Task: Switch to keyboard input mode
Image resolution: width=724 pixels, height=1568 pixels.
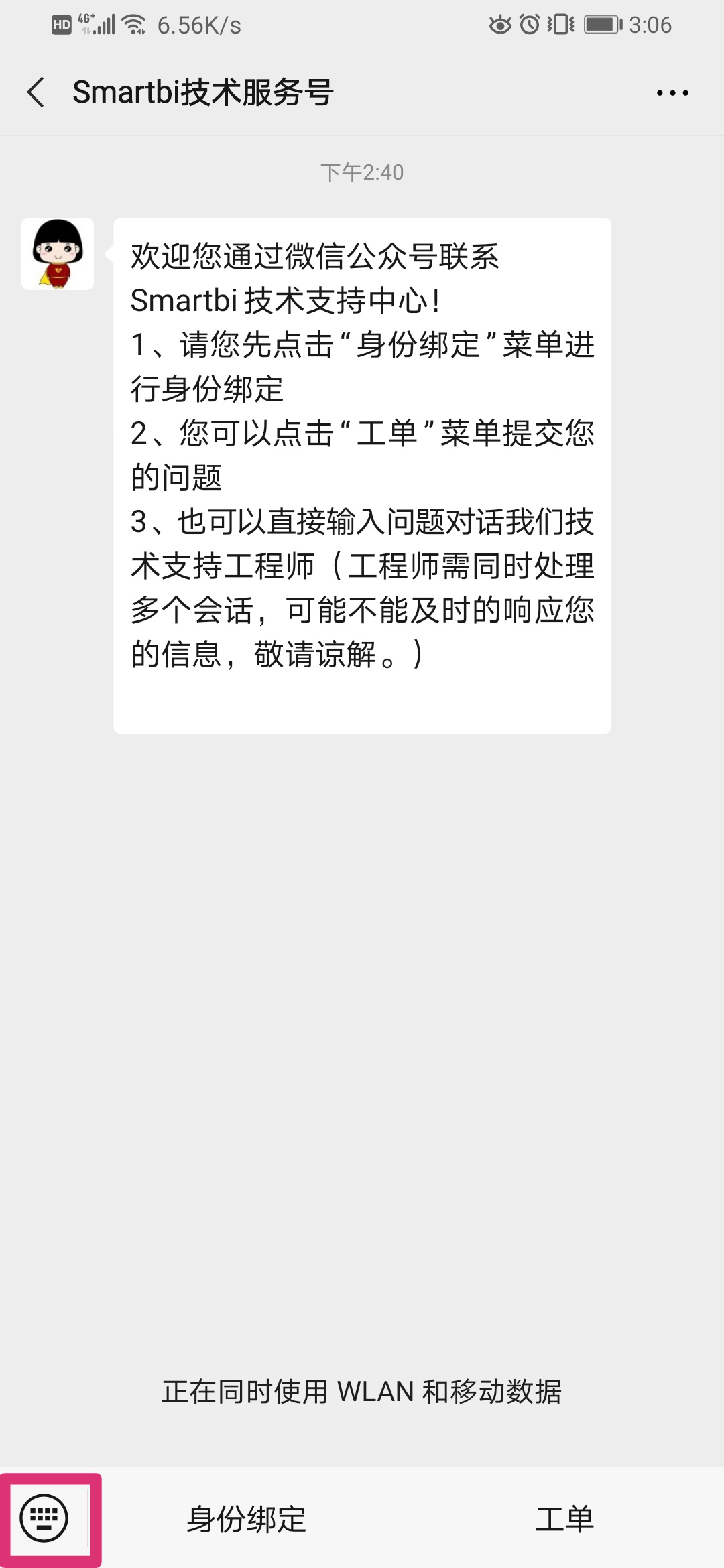Action: 44,1518
